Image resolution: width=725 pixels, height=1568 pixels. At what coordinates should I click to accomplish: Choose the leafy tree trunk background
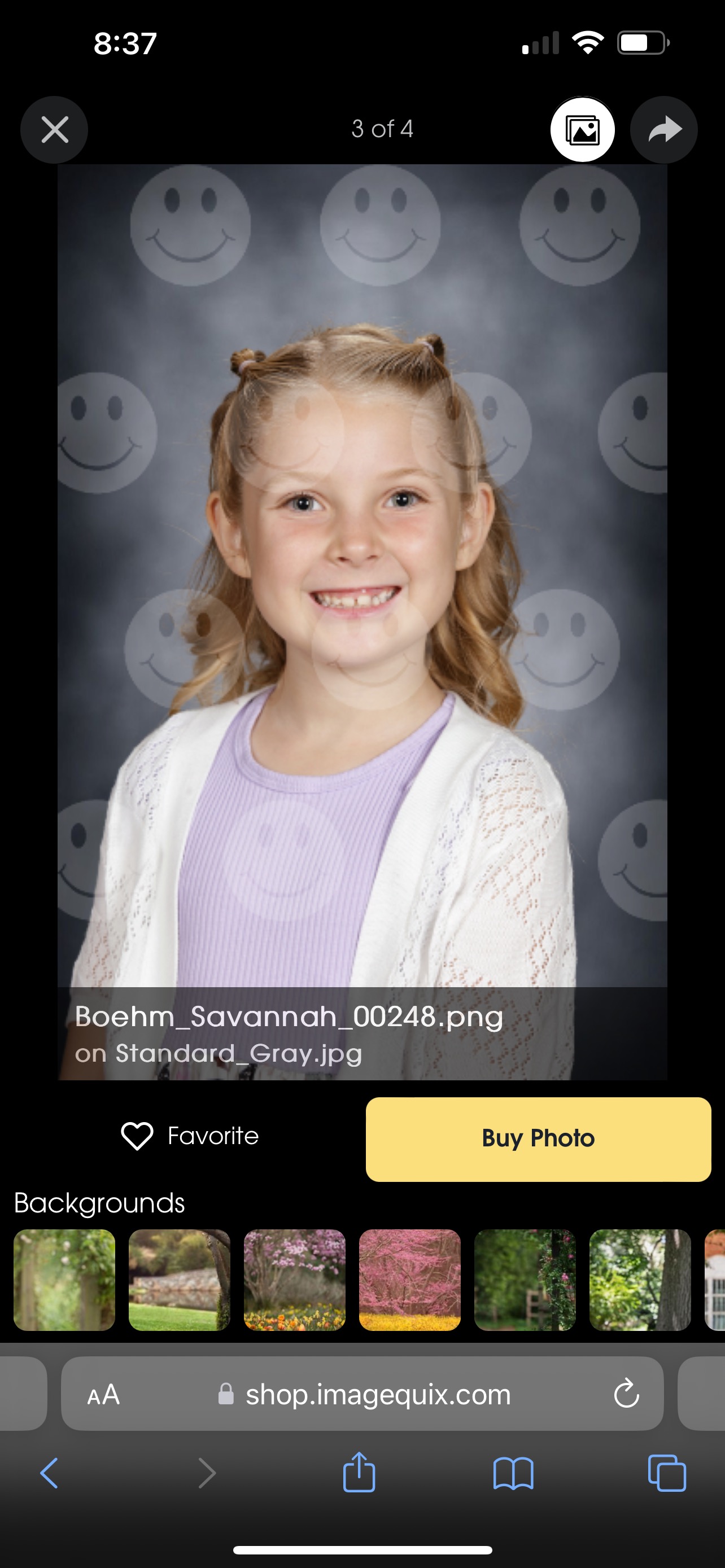point(640,1280)
